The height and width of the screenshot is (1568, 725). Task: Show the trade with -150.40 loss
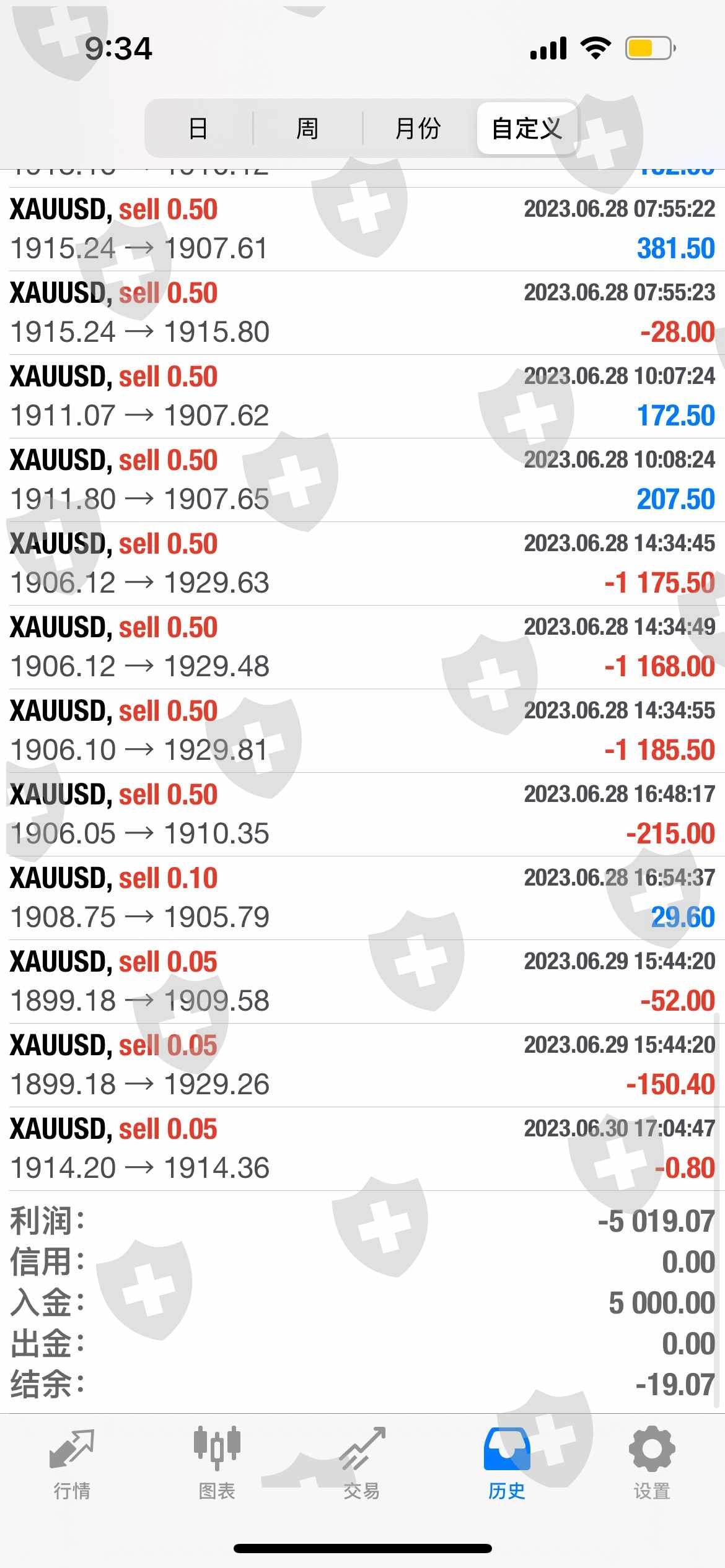362,1065
